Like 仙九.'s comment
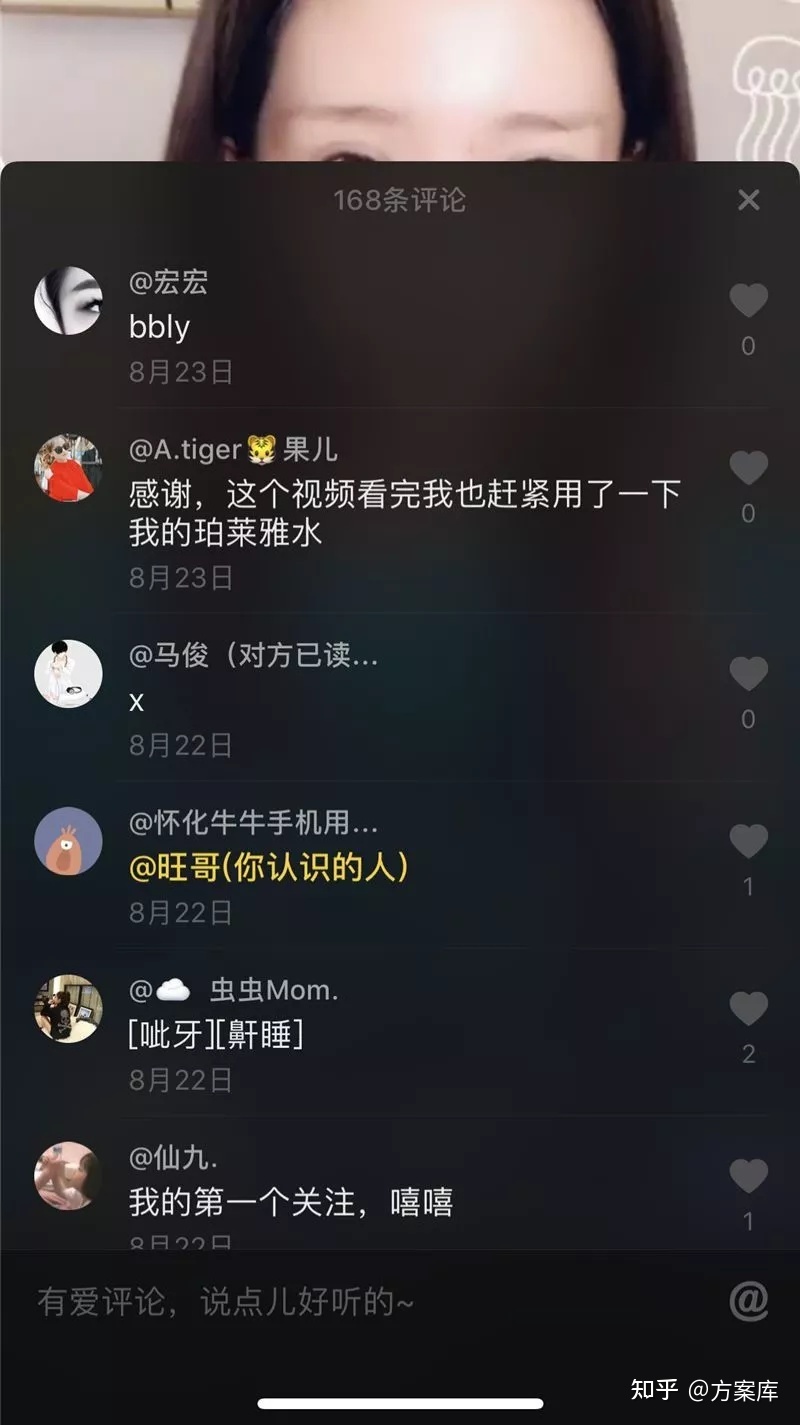Screen dimensions: 800x1425 click(x=748, y=1176)
